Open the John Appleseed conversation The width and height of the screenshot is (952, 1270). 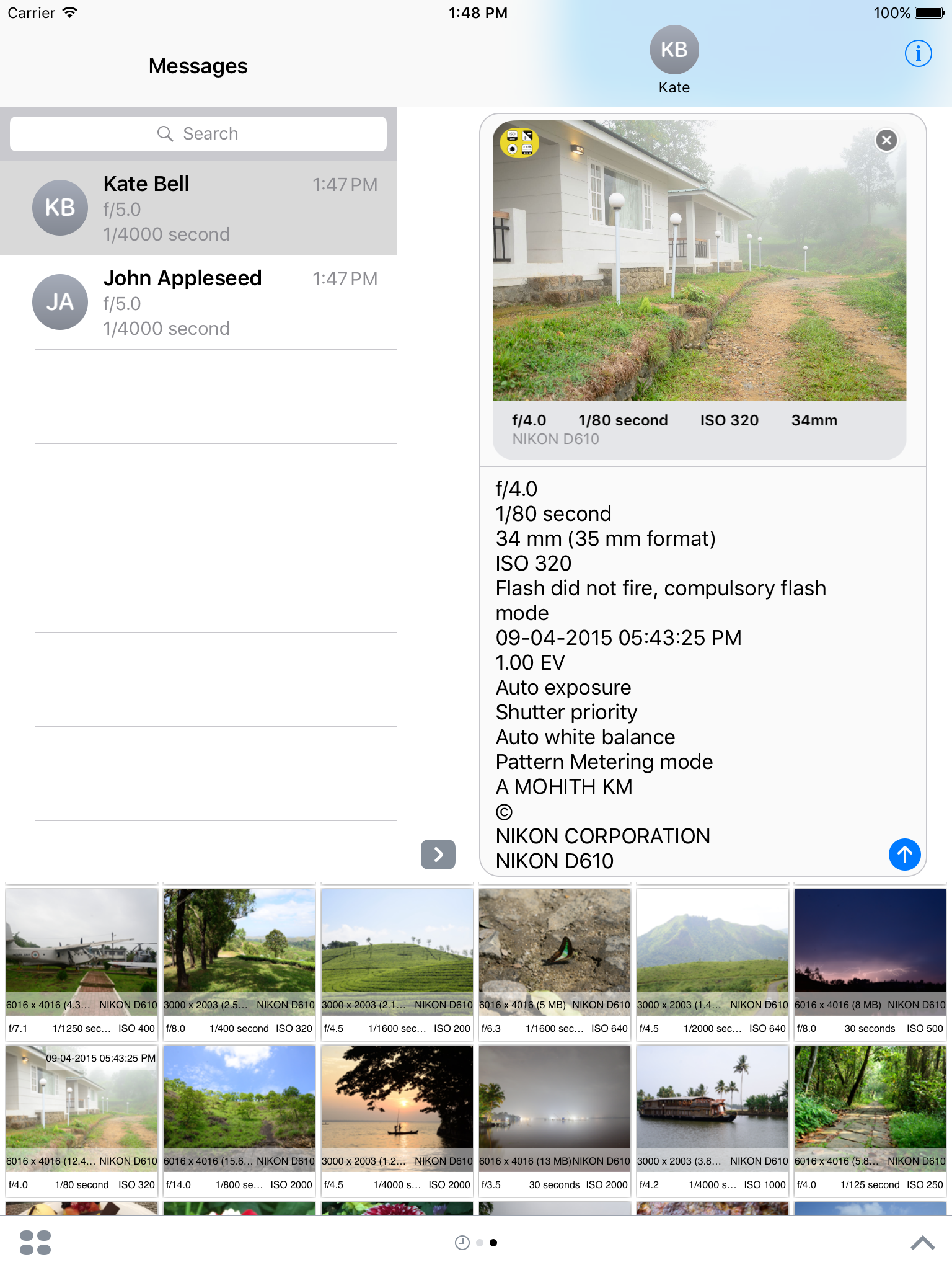coord(198,302)
